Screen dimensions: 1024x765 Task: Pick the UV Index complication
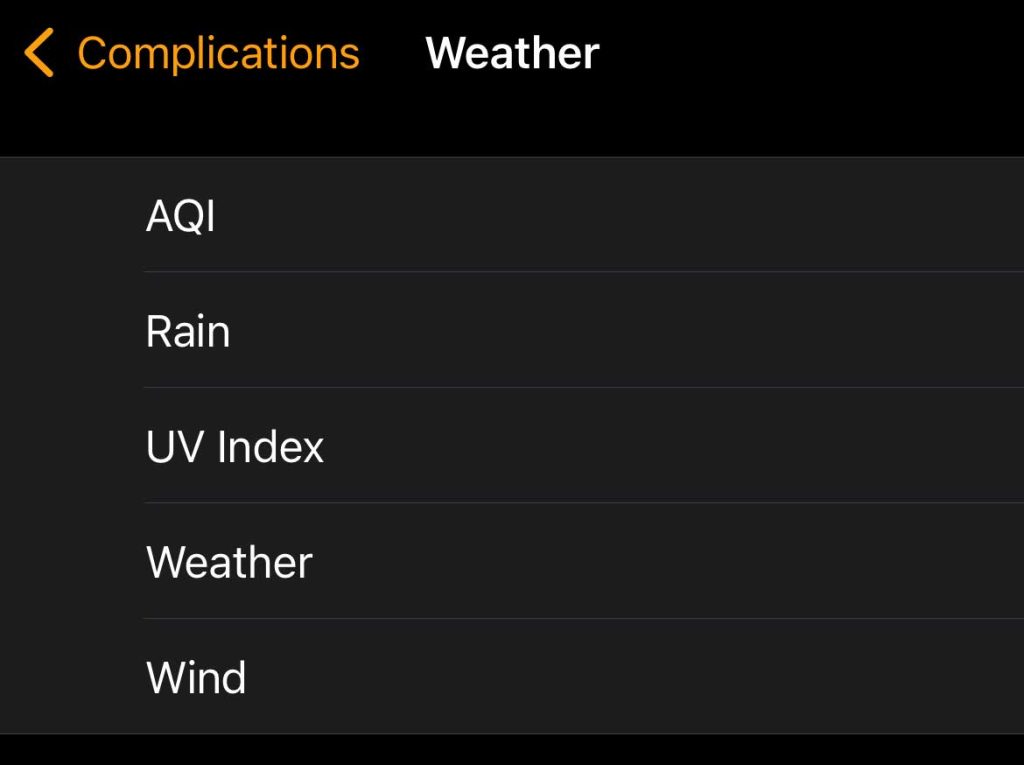coord(235,446)
